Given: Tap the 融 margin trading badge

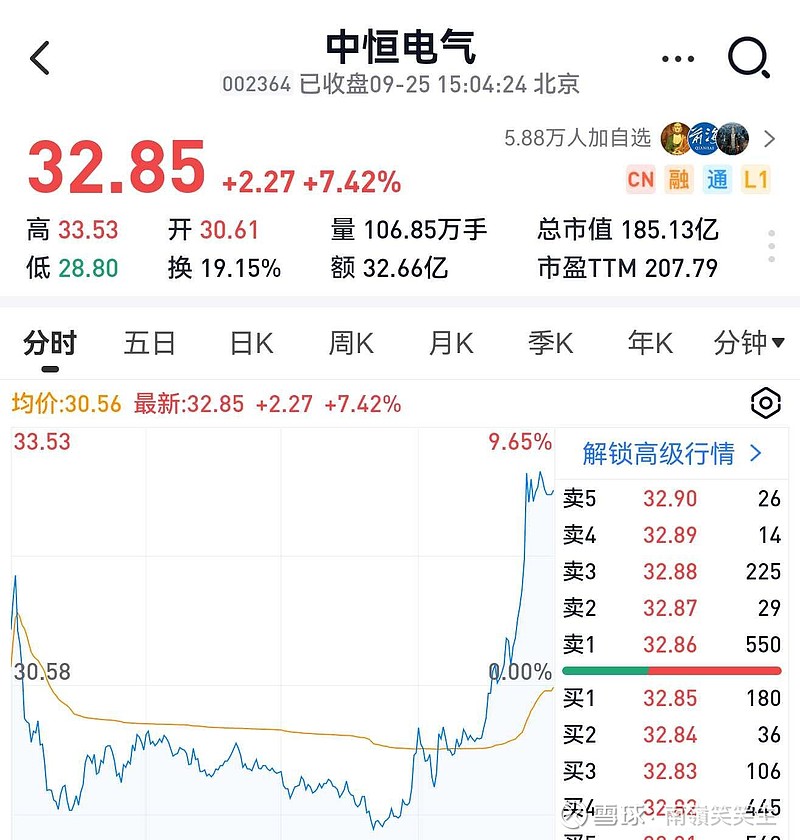Looking at the screenshot, I should (x=679, y=179).
